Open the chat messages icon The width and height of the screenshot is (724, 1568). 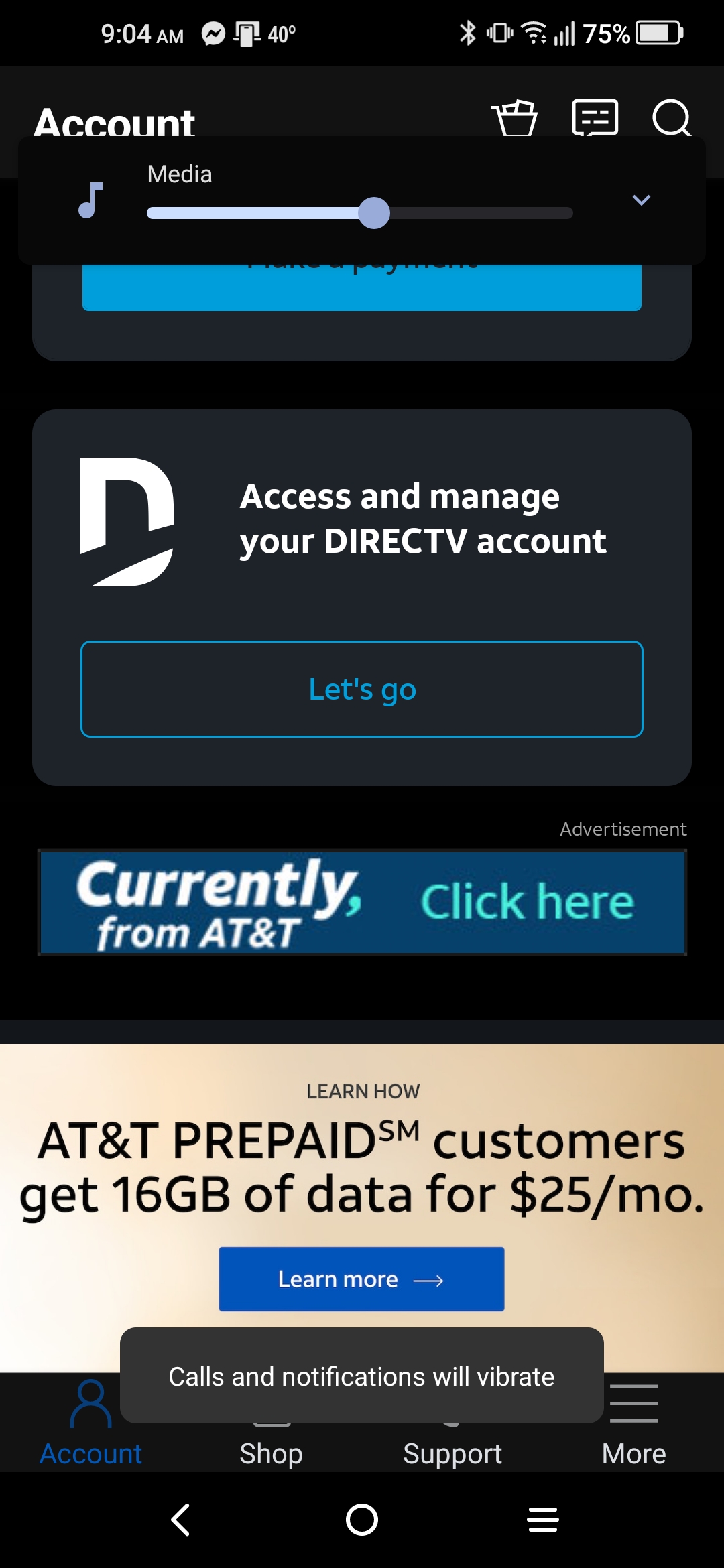click(x=595, y=118)
